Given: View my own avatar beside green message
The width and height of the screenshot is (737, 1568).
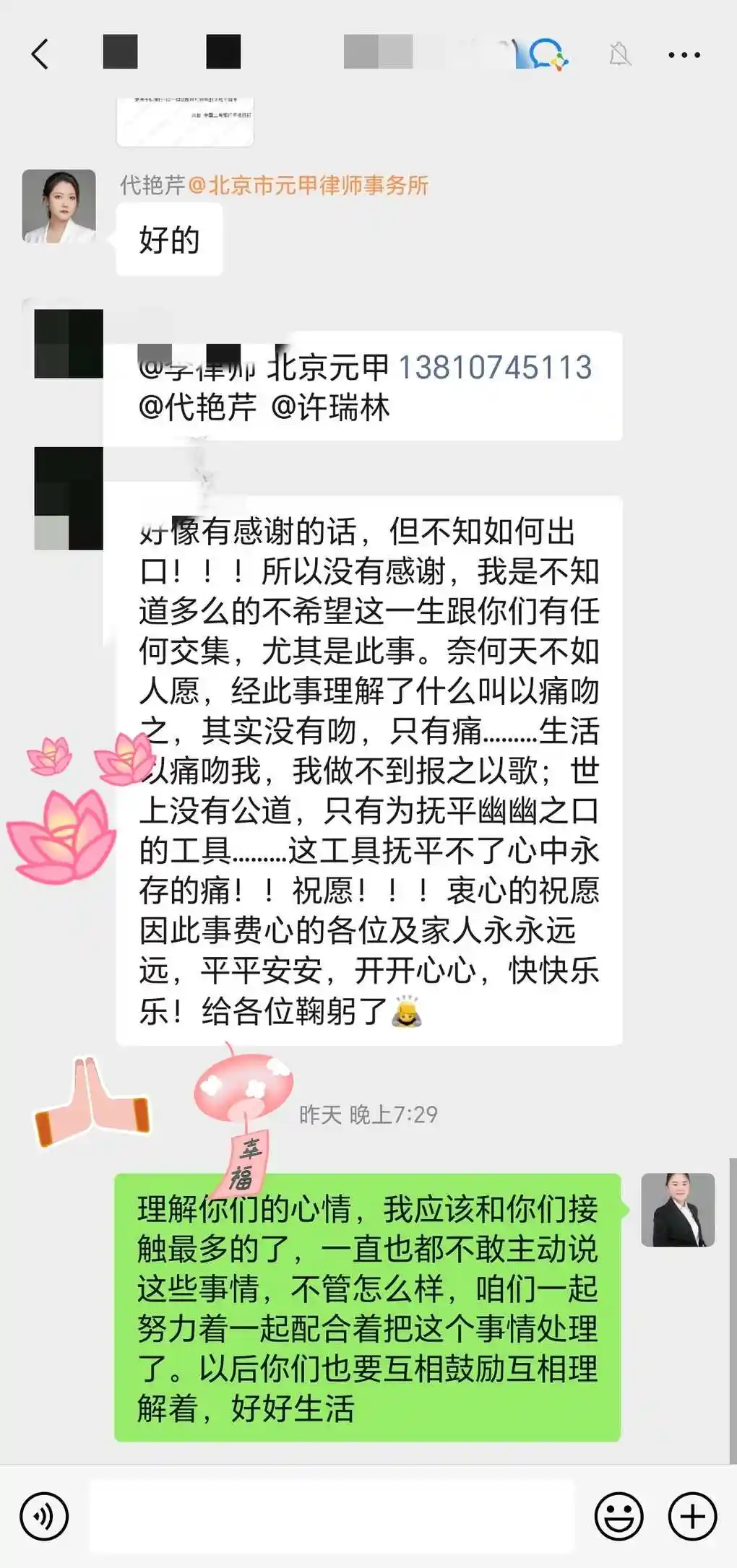Looking at the screenshot, I should [x=677, y=1210].
